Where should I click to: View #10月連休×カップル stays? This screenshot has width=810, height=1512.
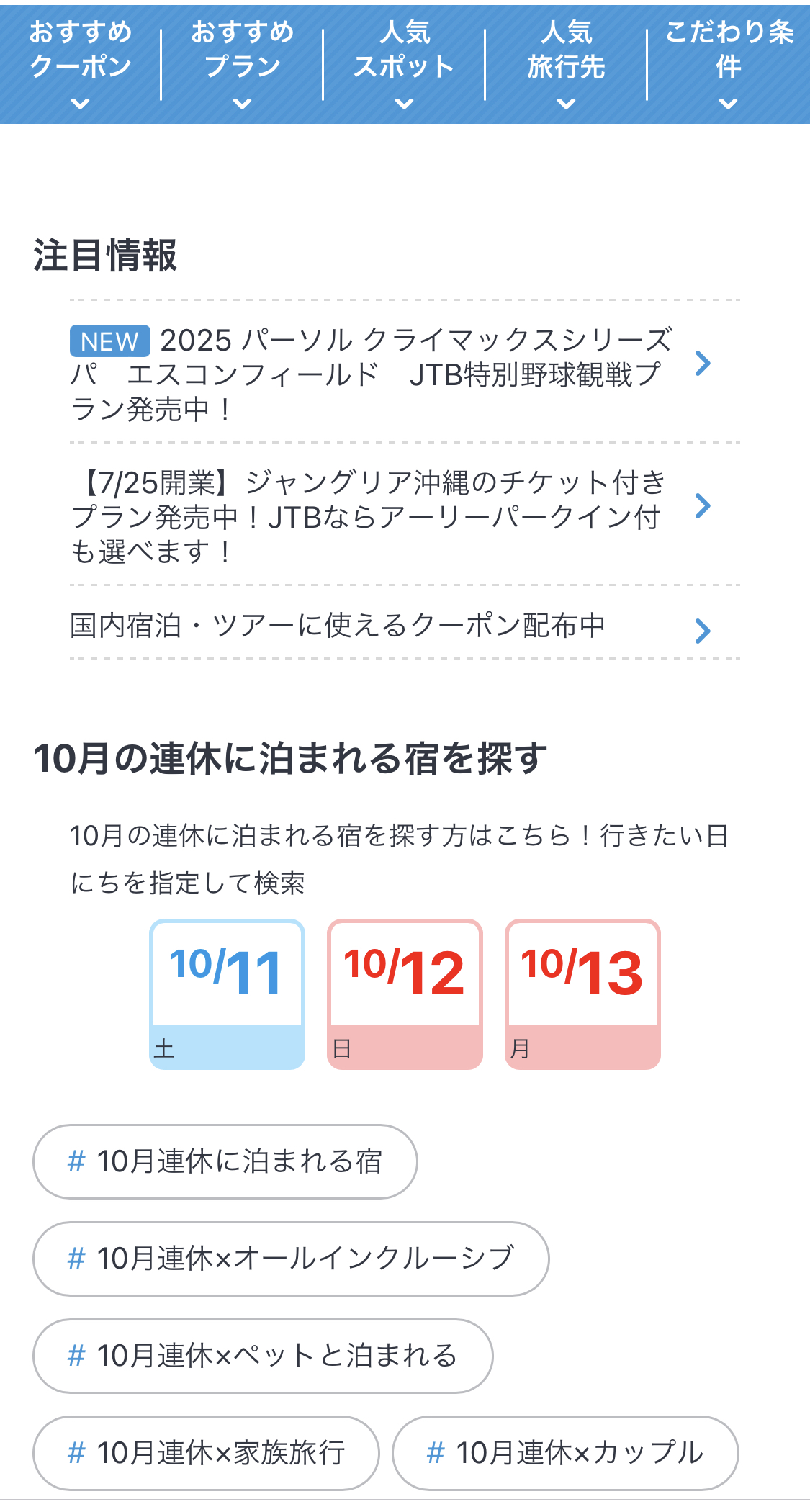point(565,1453)
